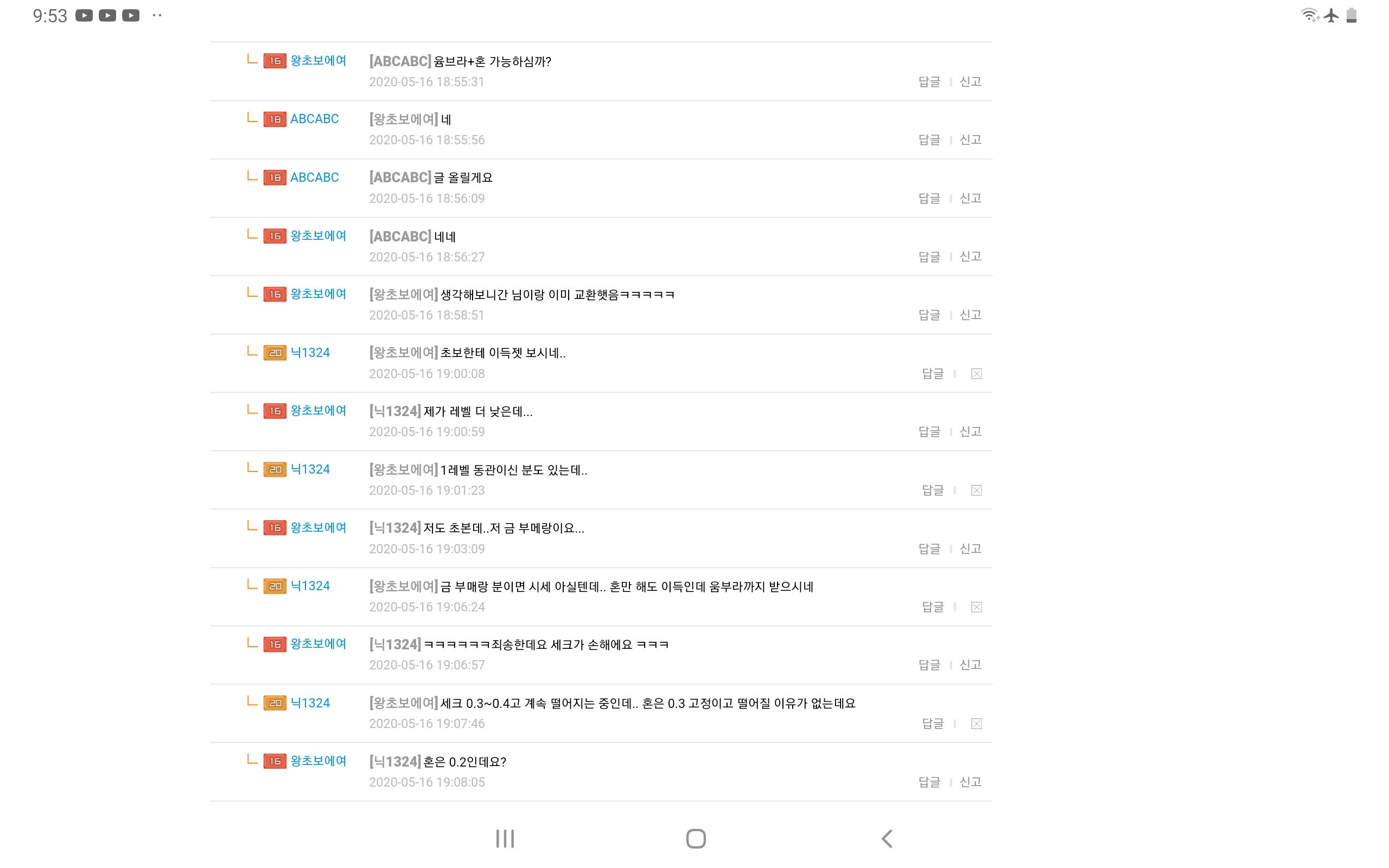Report the comment timestamped 18:58:51

(x=970, y=315)
